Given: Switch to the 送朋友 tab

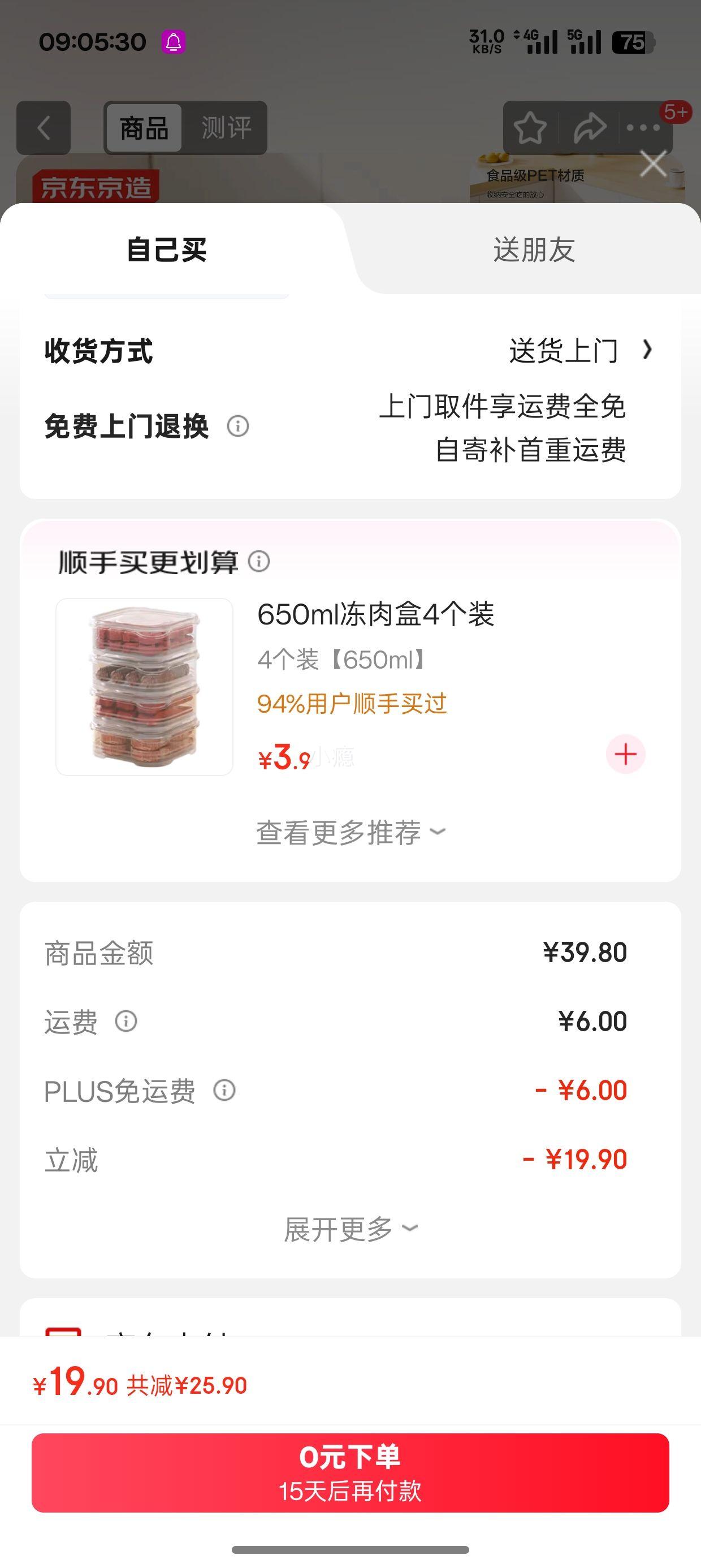Looking at the screenshot, I should point(535,249).
